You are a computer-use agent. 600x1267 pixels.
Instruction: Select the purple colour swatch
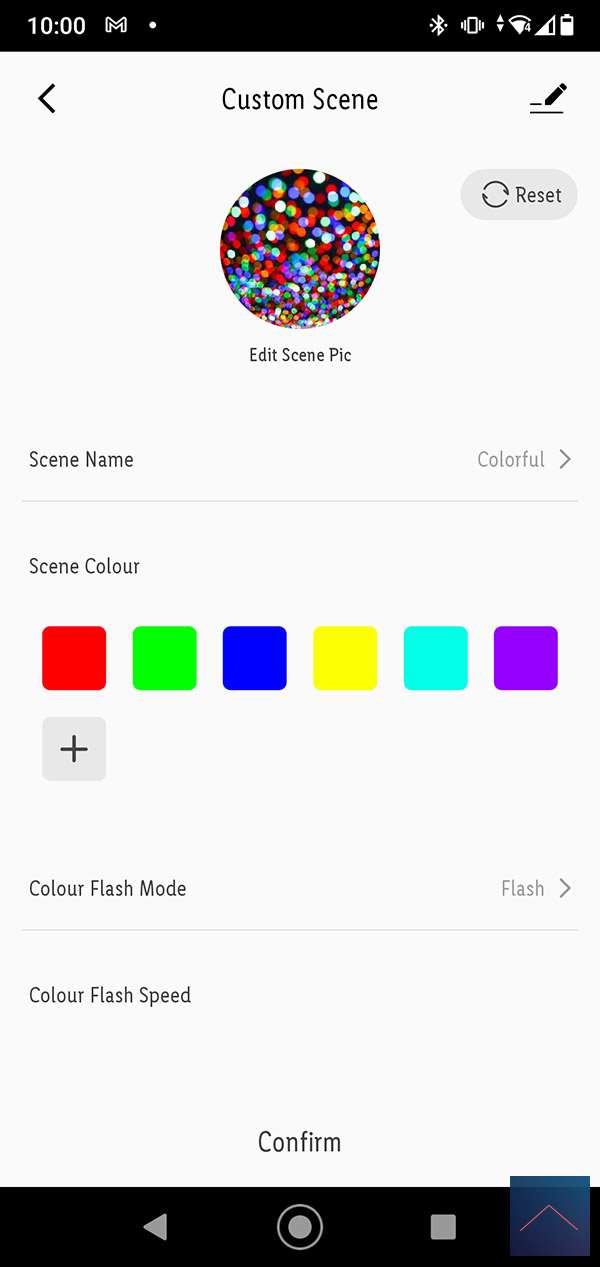526,658
